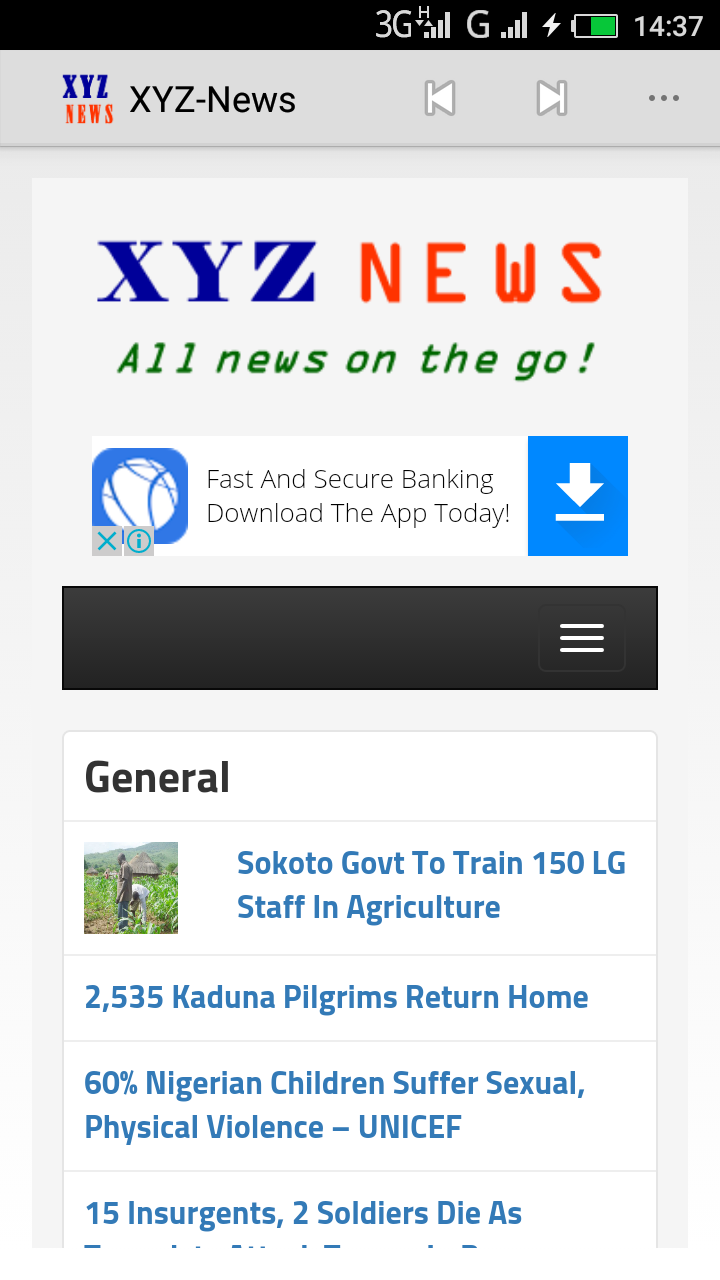Open 15 Insurgents, 2 Soldiers Die article
This screenshot has height=1280, width=720.
click(303, 1213)
